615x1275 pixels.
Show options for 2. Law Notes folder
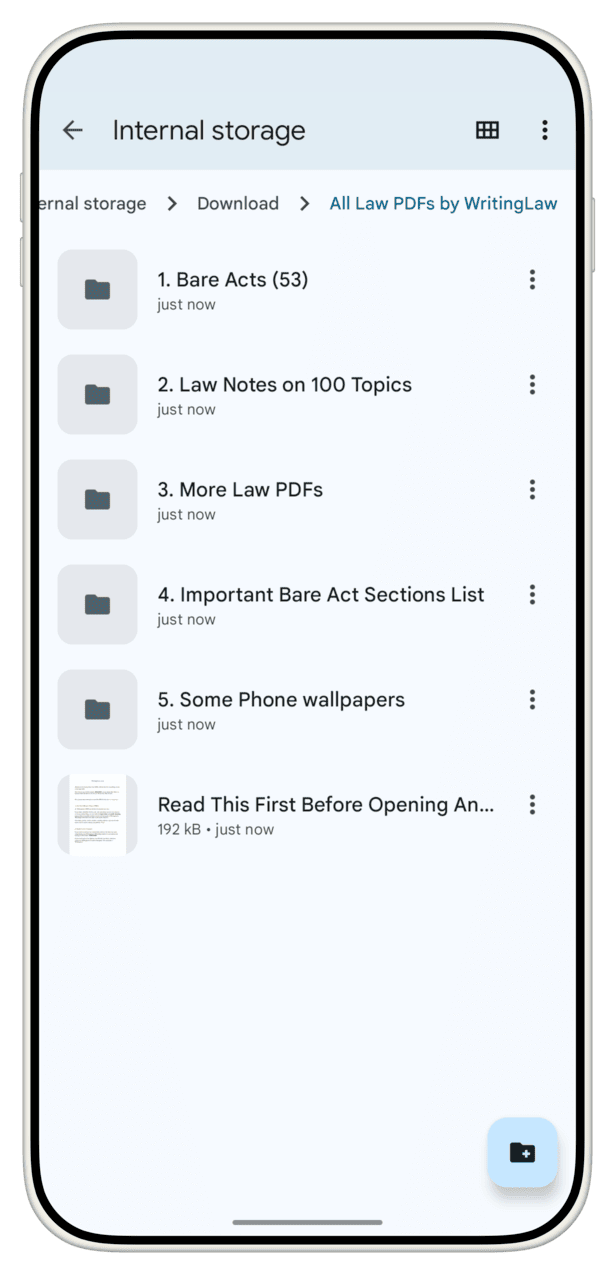coord(532,385)
